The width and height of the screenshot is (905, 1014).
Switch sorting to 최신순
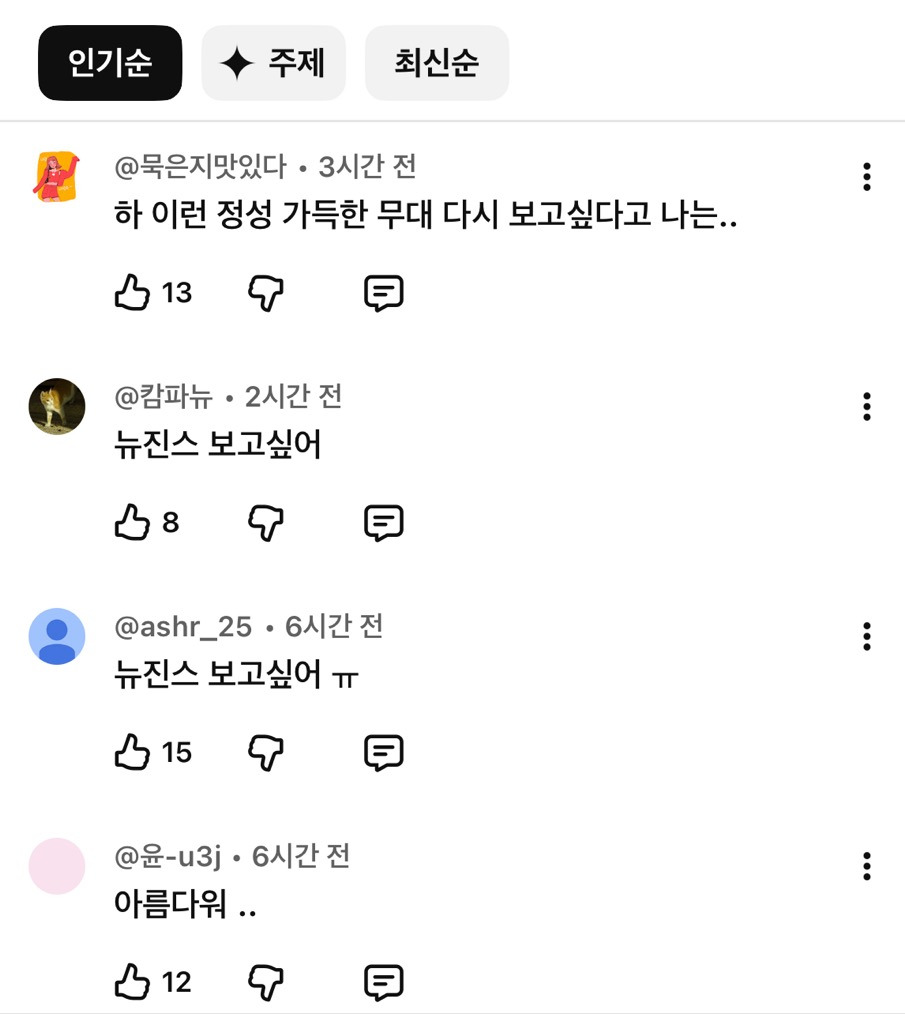tap(436, 62)
